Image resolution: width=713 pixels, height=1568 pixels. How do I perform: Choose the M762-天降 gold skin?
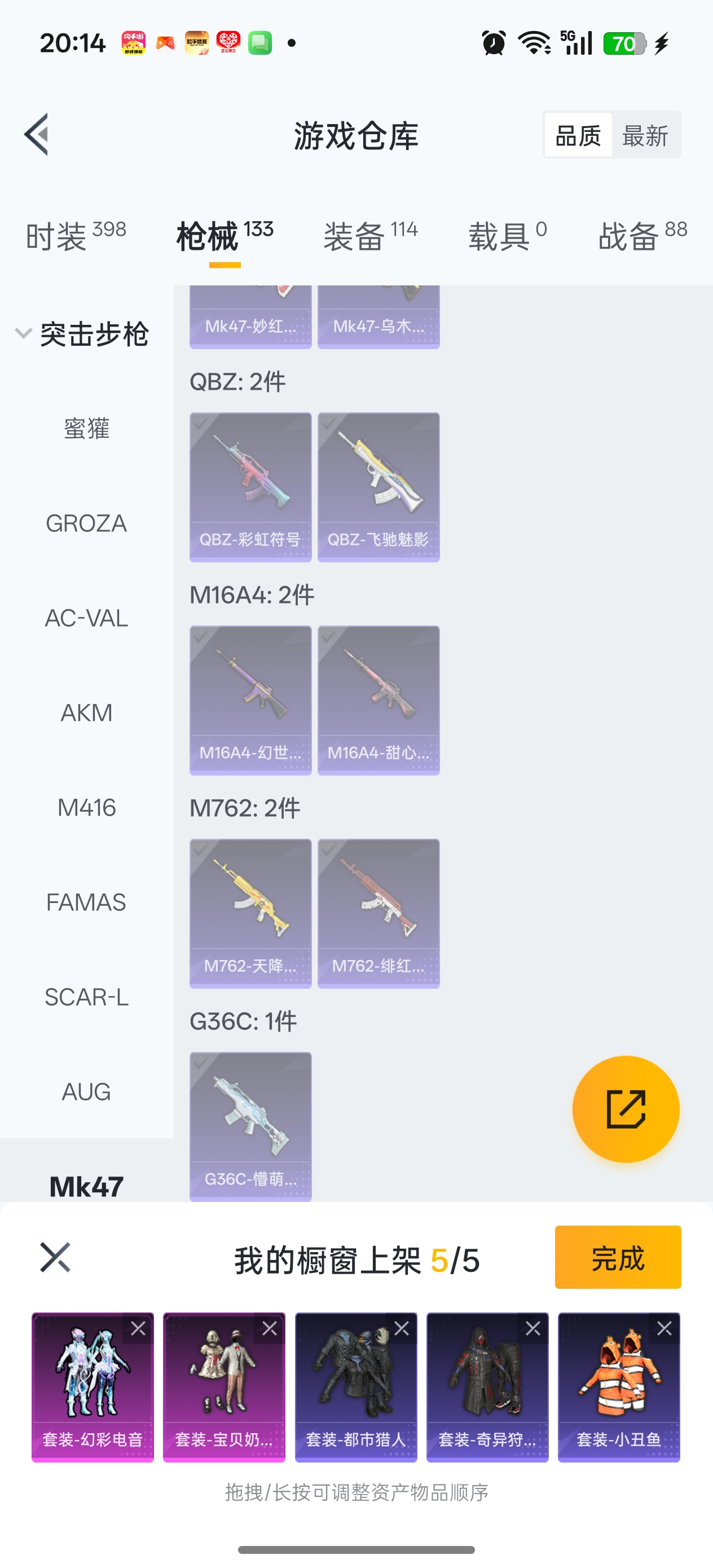point(250,913)
